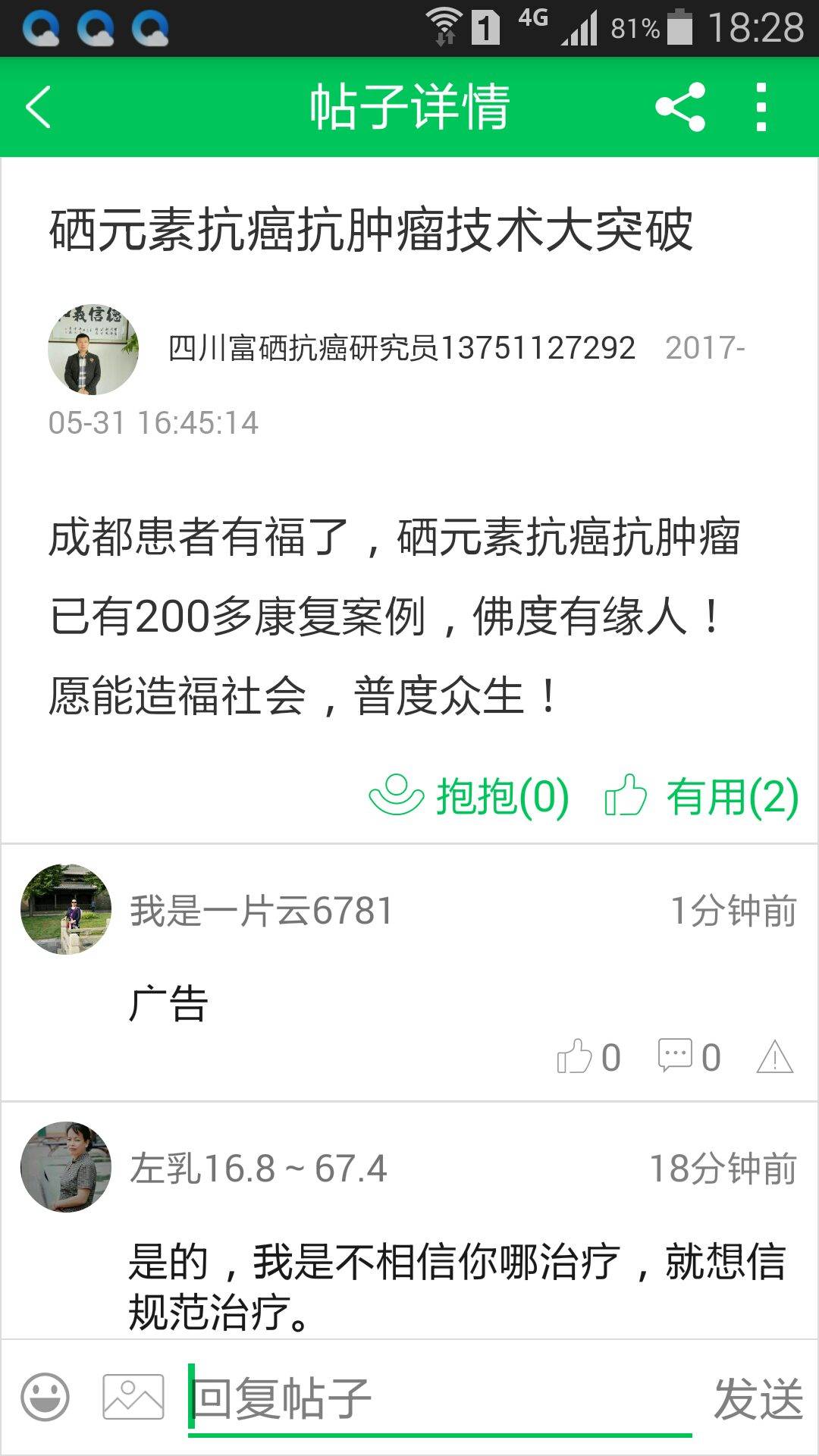The height and width of the screenshot is (1456, 819).
Task: Give the post a hug (抱抱)
Action: tap(469, 796)
